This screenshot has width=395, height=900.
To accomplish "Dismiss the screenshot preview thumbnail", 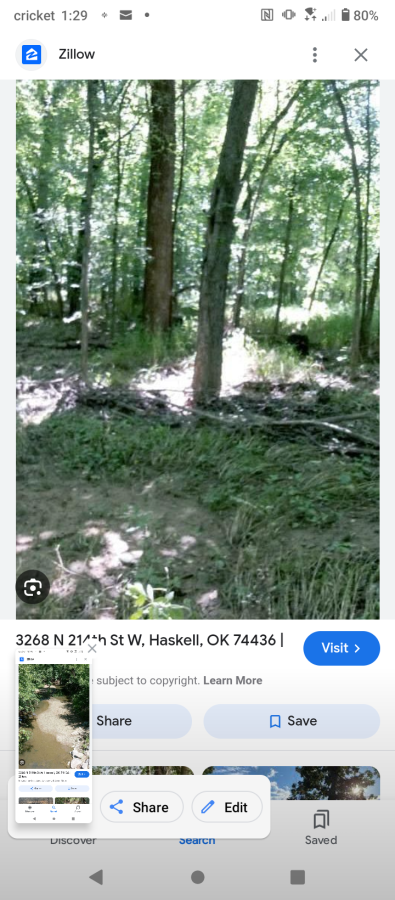I will (x=92, y=649).
